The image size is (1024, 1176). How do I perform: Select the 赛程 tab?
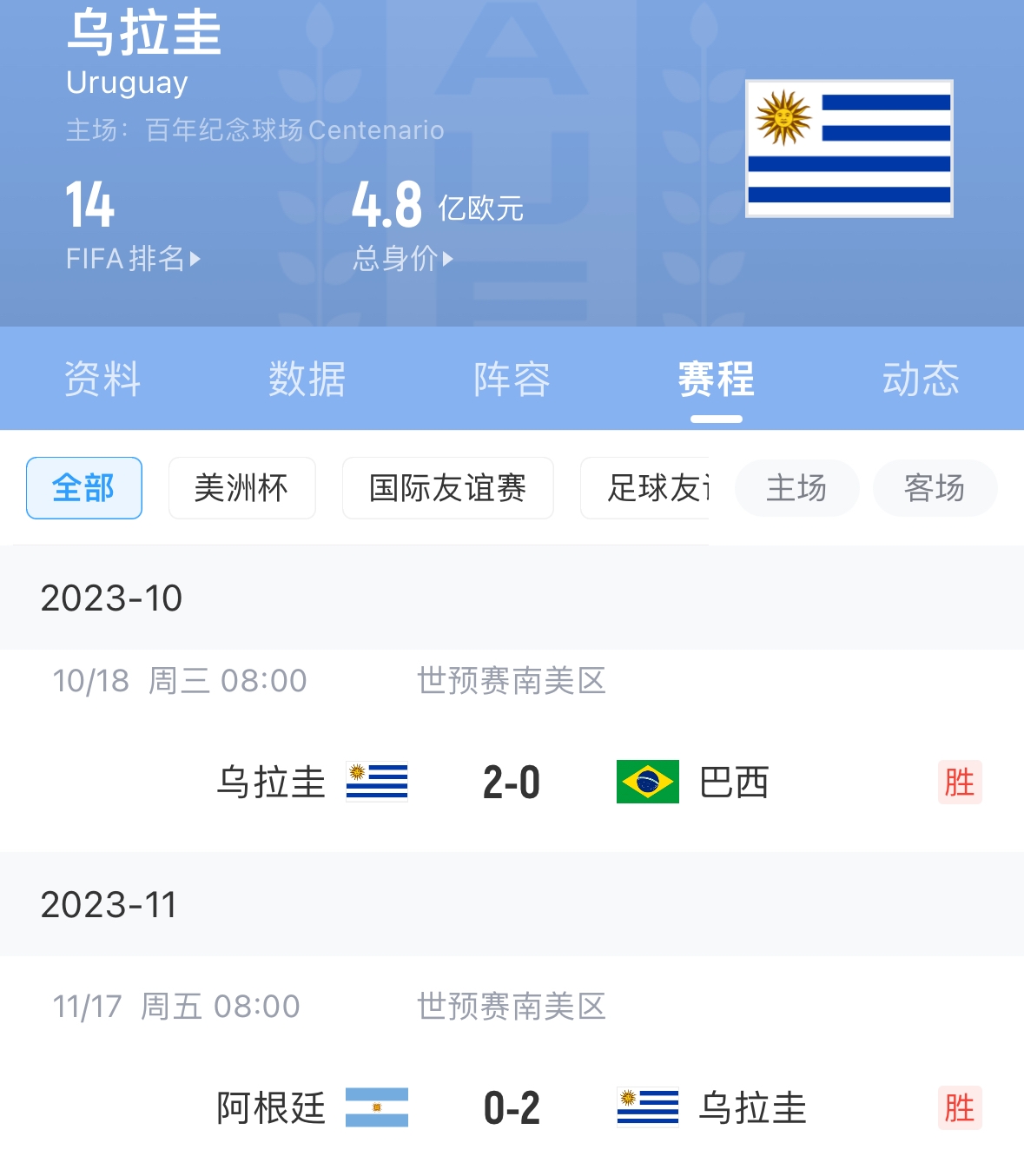716,380
